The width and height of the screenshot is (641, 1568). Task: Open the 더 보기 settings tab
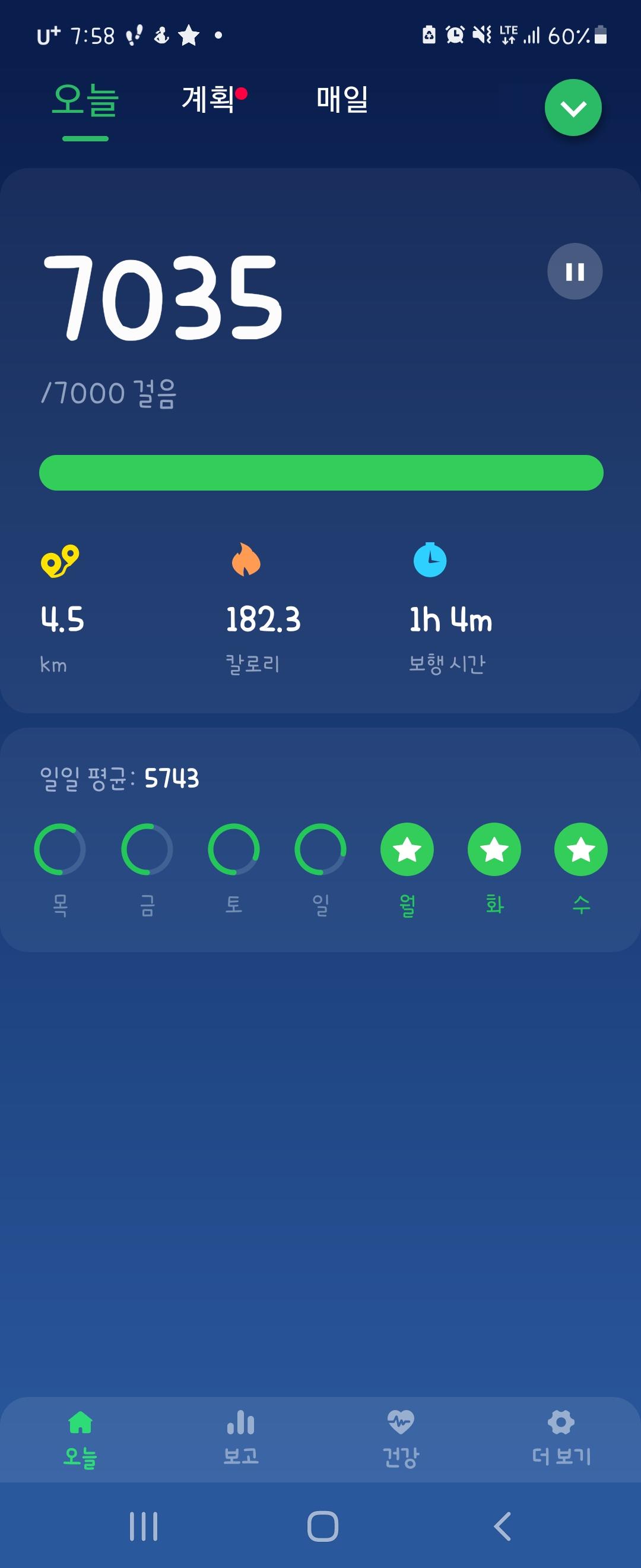(x=561, y=1439)
